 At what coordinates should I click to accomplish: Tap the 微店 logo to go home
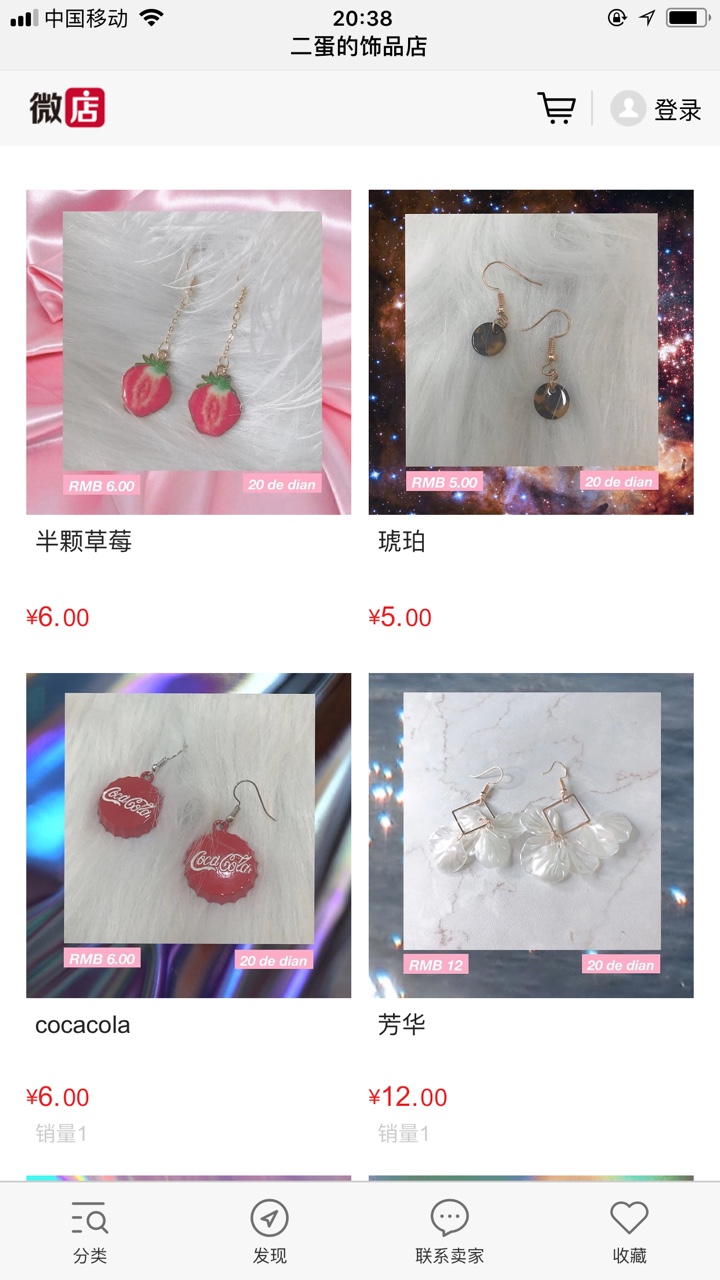67,108
